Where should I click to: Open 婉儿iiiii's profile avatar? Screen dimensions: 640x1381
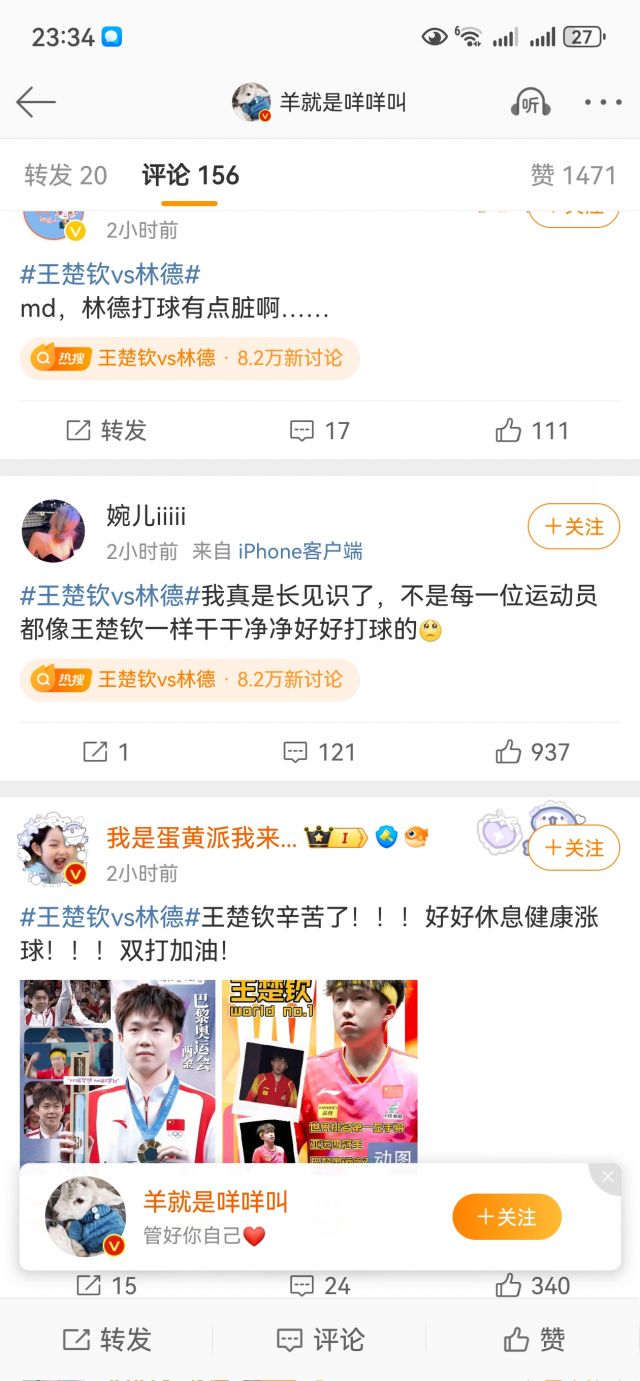tap(53, 532)
